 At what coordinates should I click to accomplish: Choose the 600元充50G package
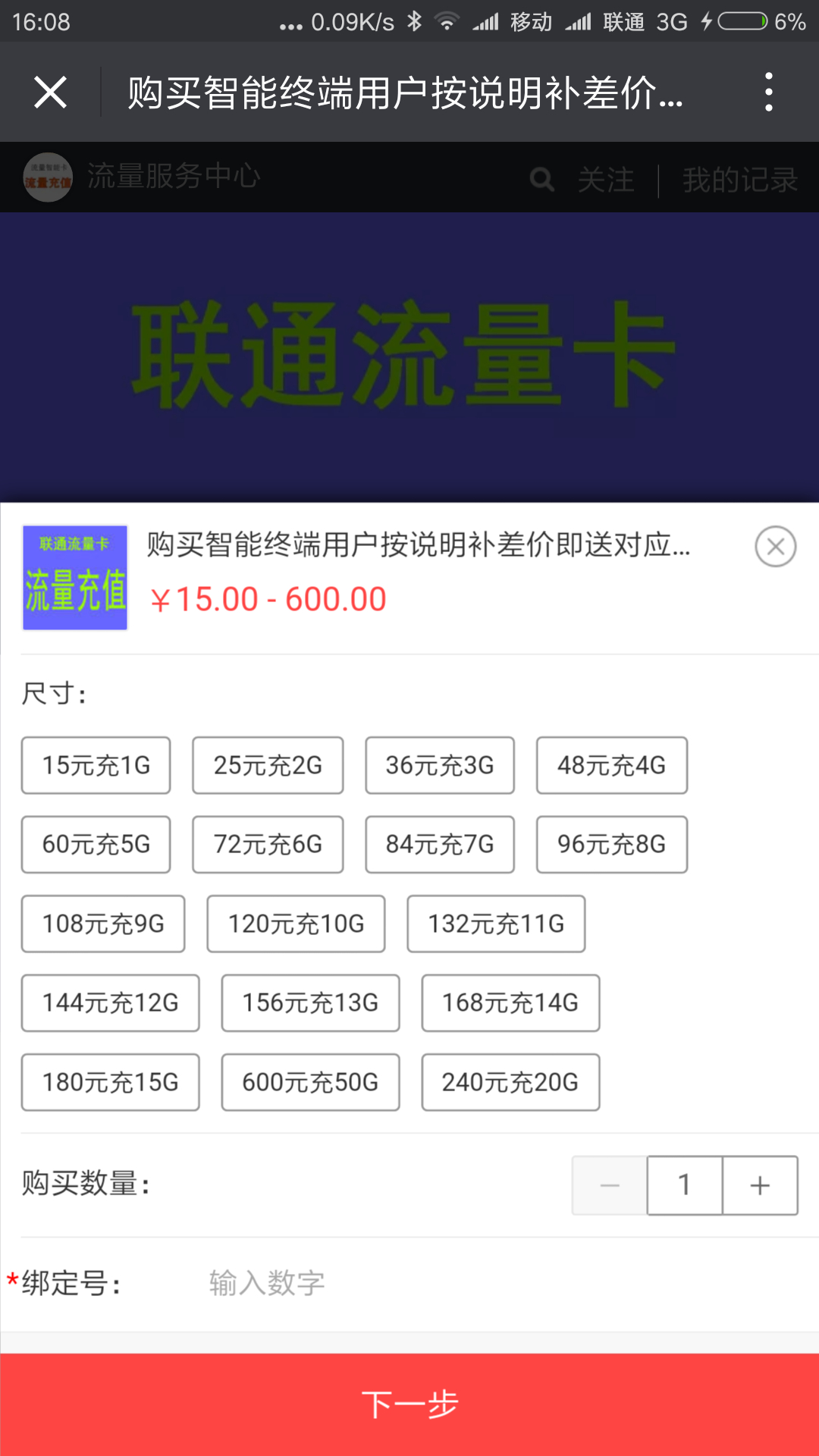310,1082
